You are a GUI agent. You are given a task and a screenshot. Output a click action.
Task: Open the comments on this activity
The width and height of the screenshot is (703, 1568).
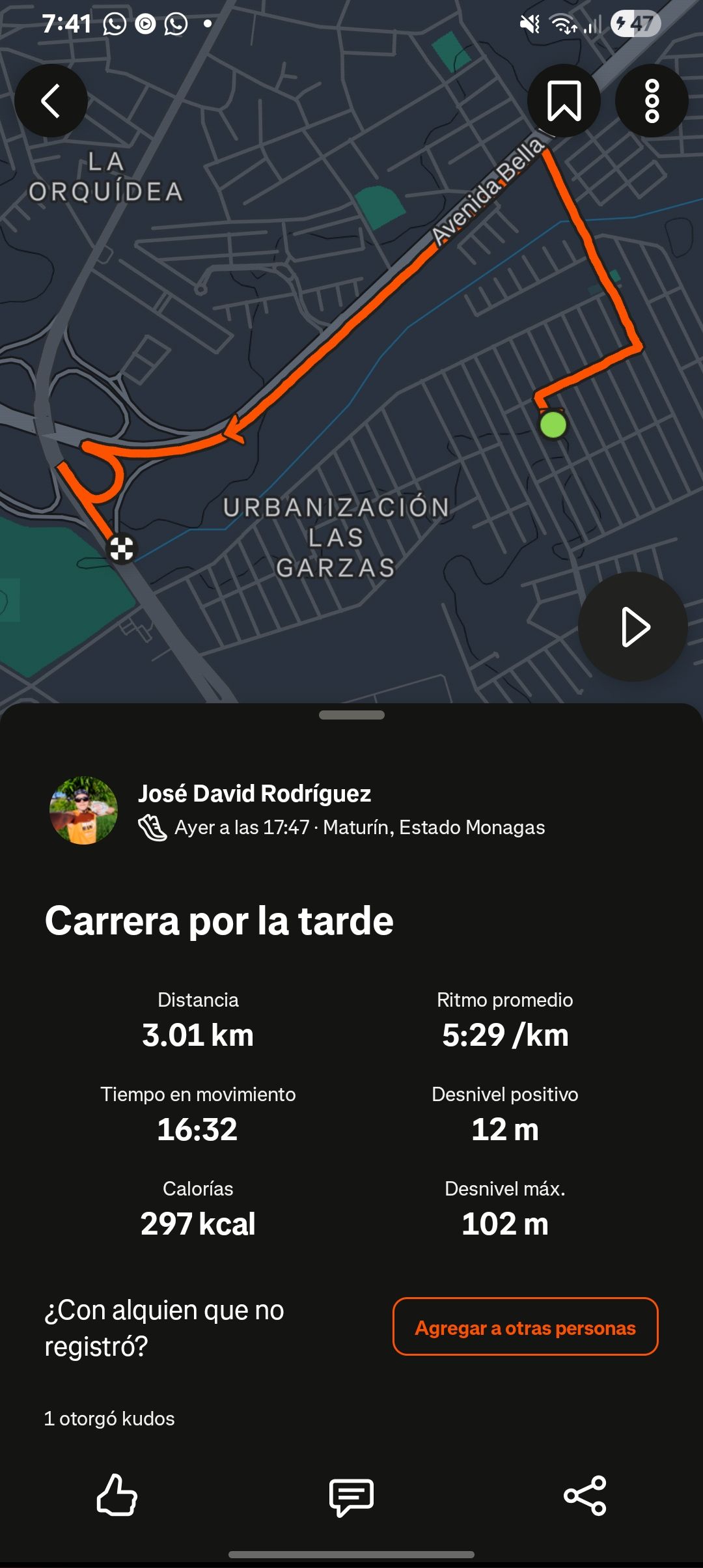click(x=351, y=1496)
